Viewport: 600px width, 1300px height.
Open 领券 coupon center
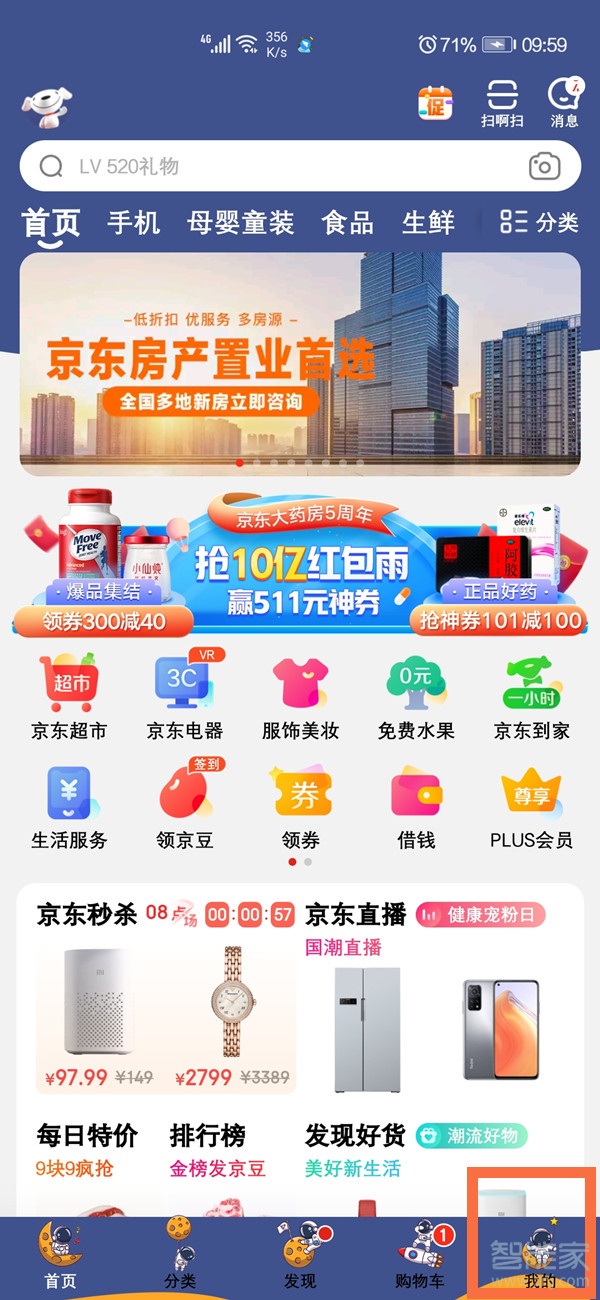coord(300,806)
